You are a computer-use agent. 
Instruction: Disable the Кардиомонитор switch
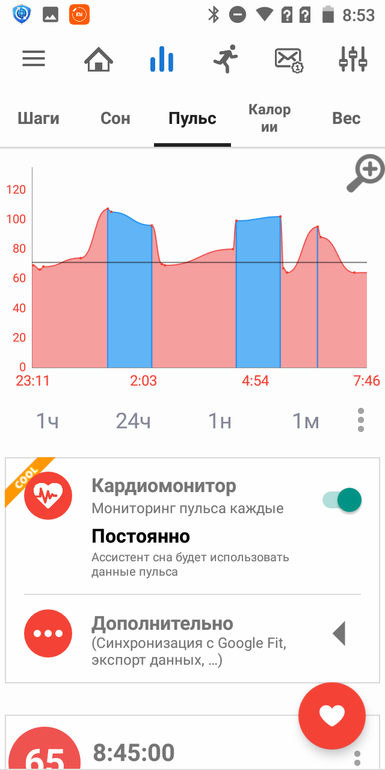tap(342, 500)
